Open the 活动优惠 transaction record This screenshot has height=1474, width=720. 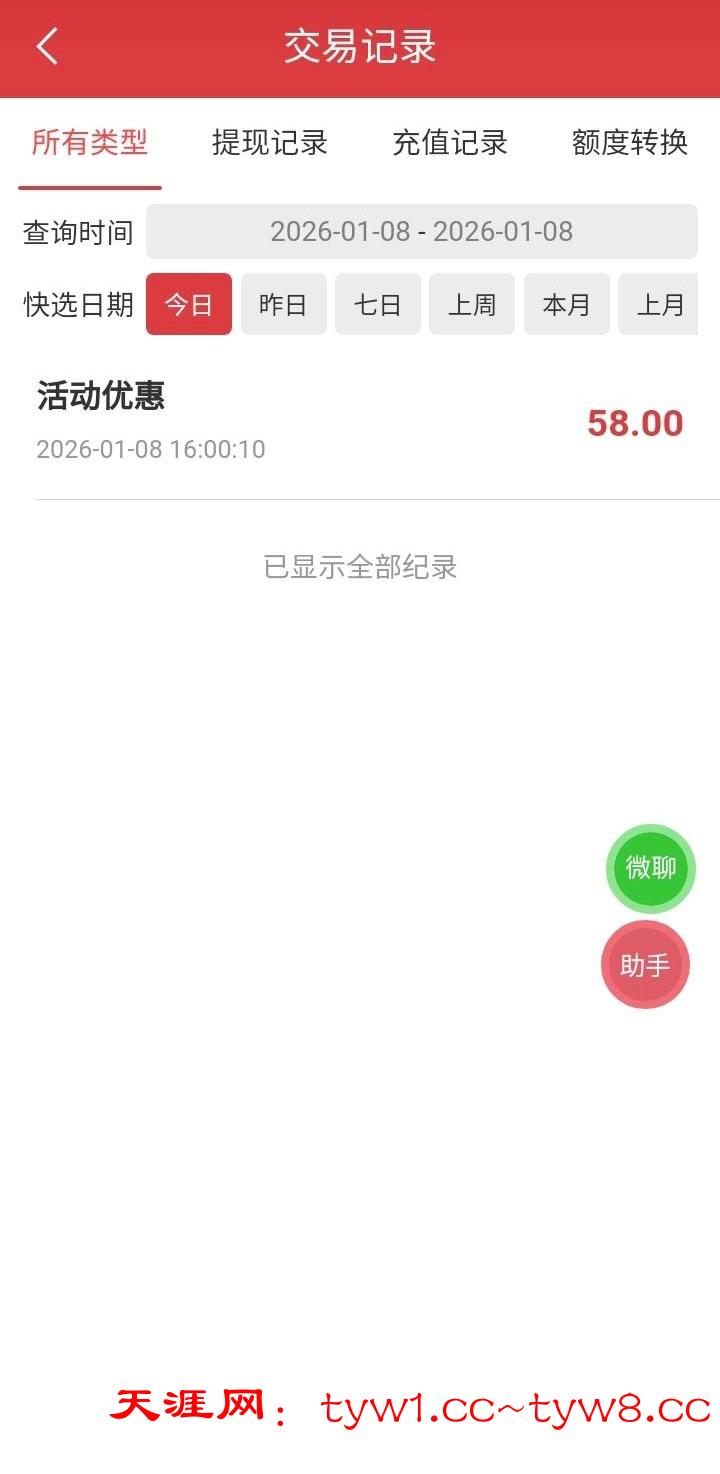(360, 422)
